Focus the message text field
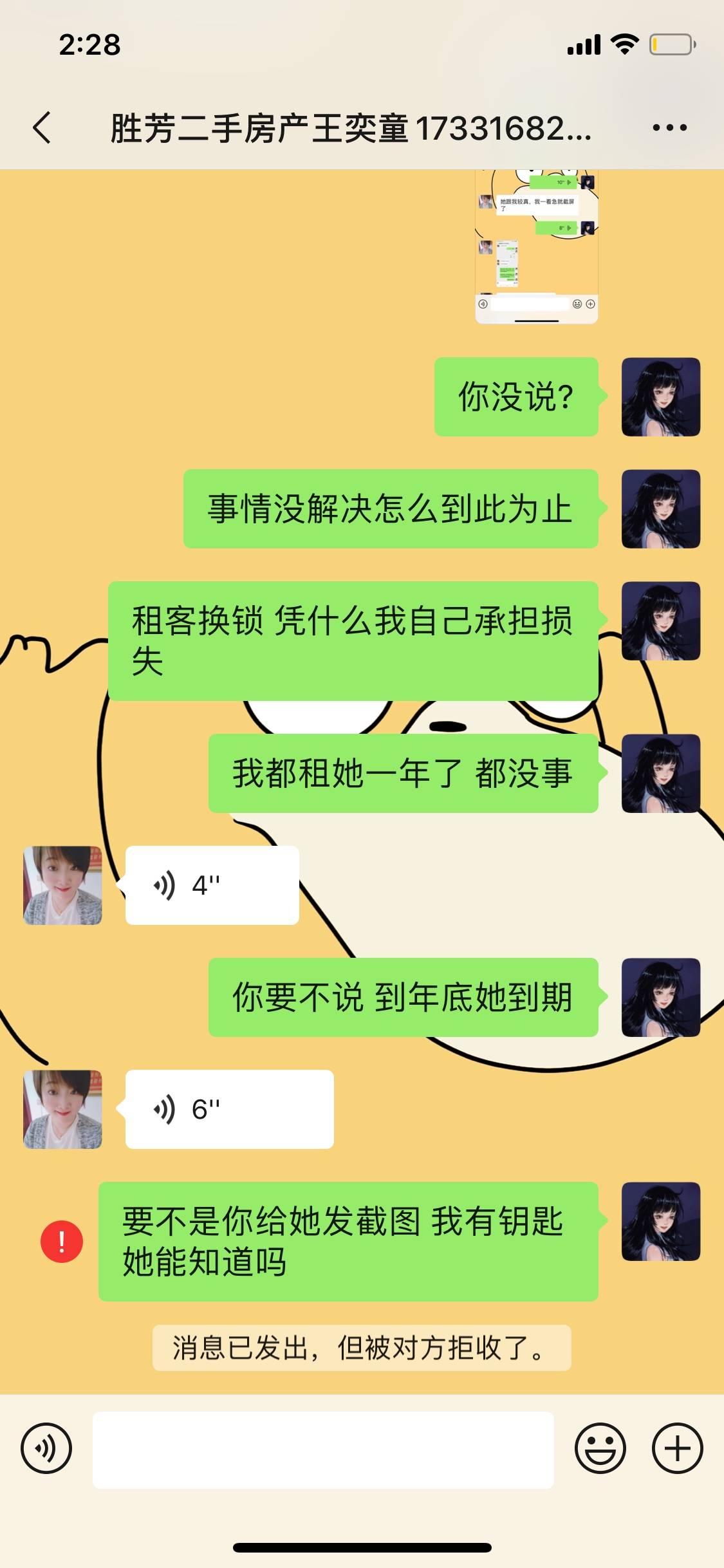Viewport: 724px width, 1568px height. [x=323, y=1450]
